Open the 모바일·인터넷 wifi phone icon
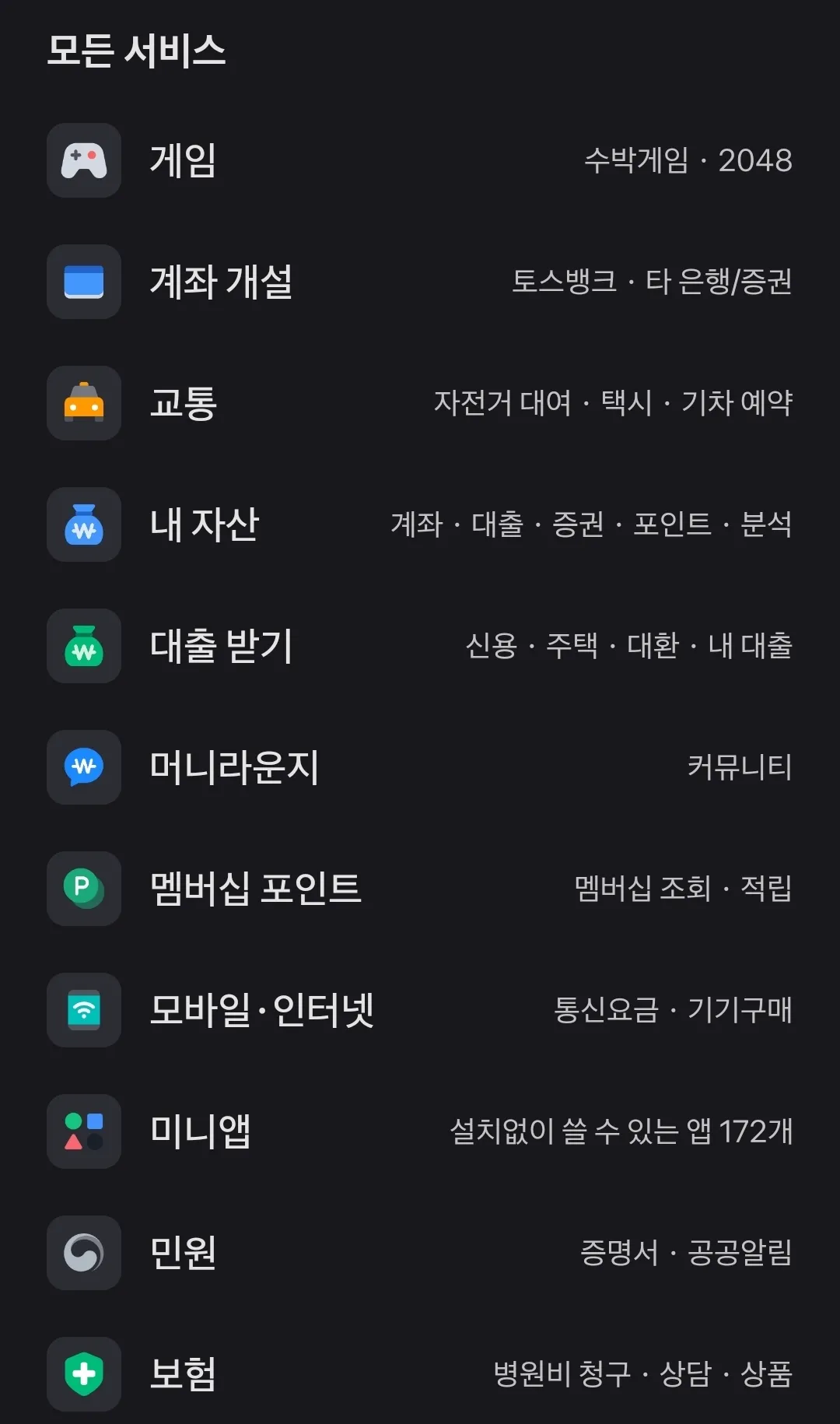This screenshot has width=840, height=1424. pos(83,1011)
